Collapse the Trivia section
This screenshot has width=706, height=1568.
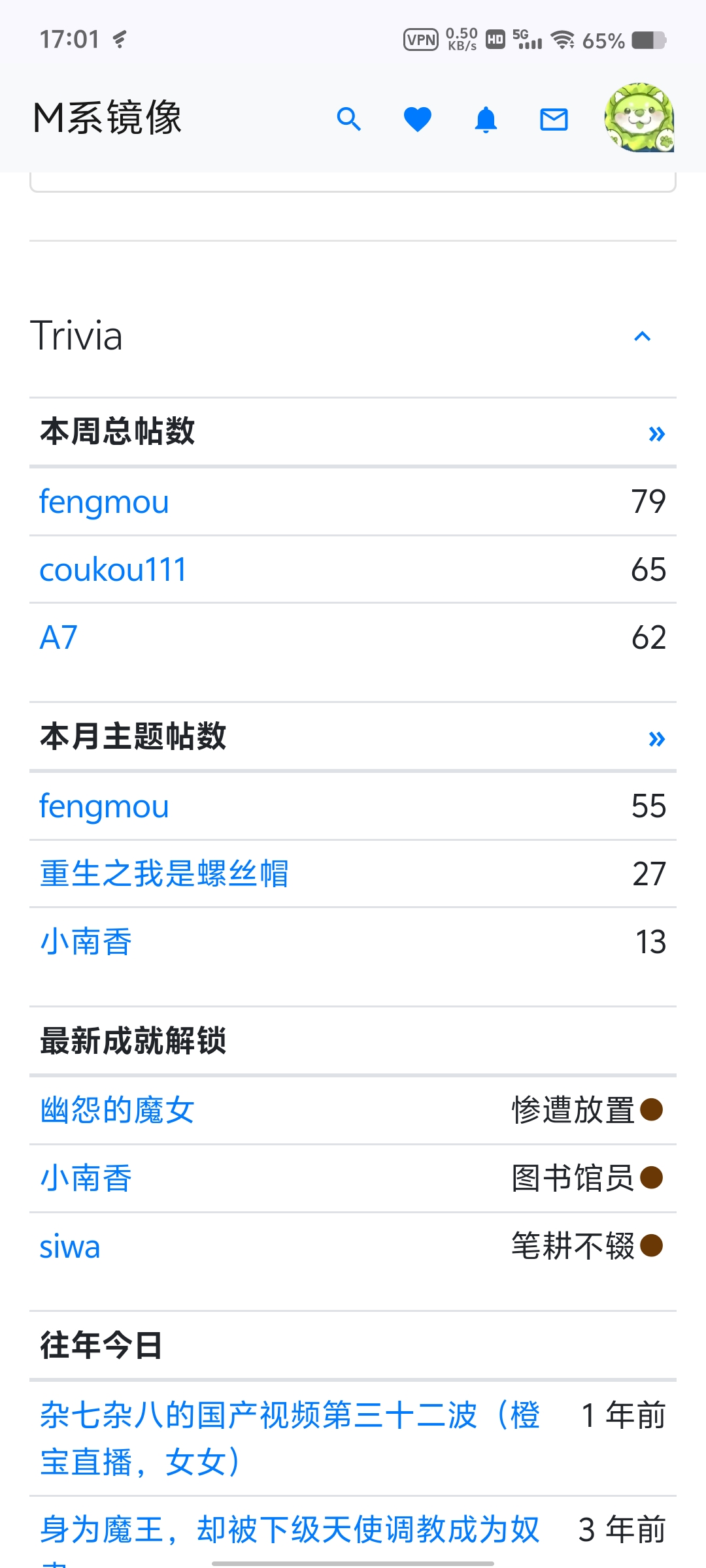click(x=643, y=336)
